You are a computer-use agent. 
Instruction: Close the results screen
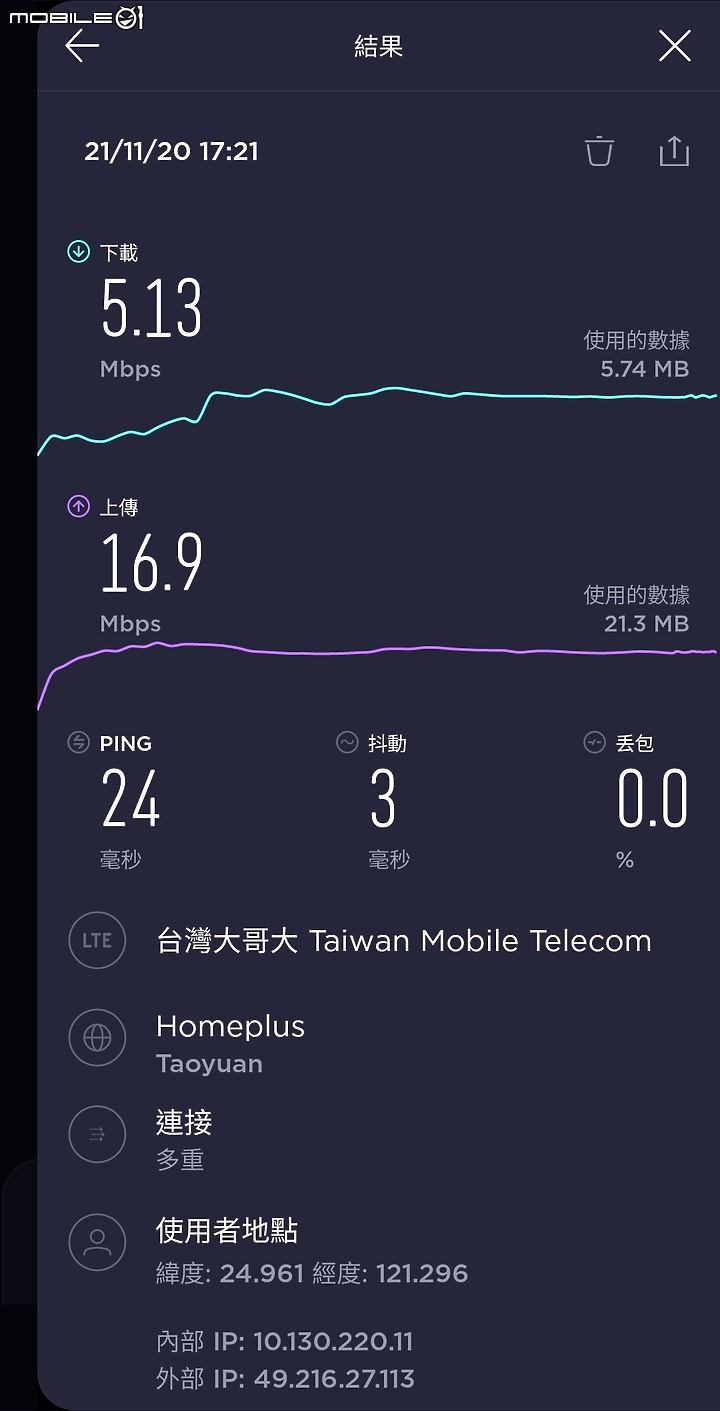[x=675, y=46]
